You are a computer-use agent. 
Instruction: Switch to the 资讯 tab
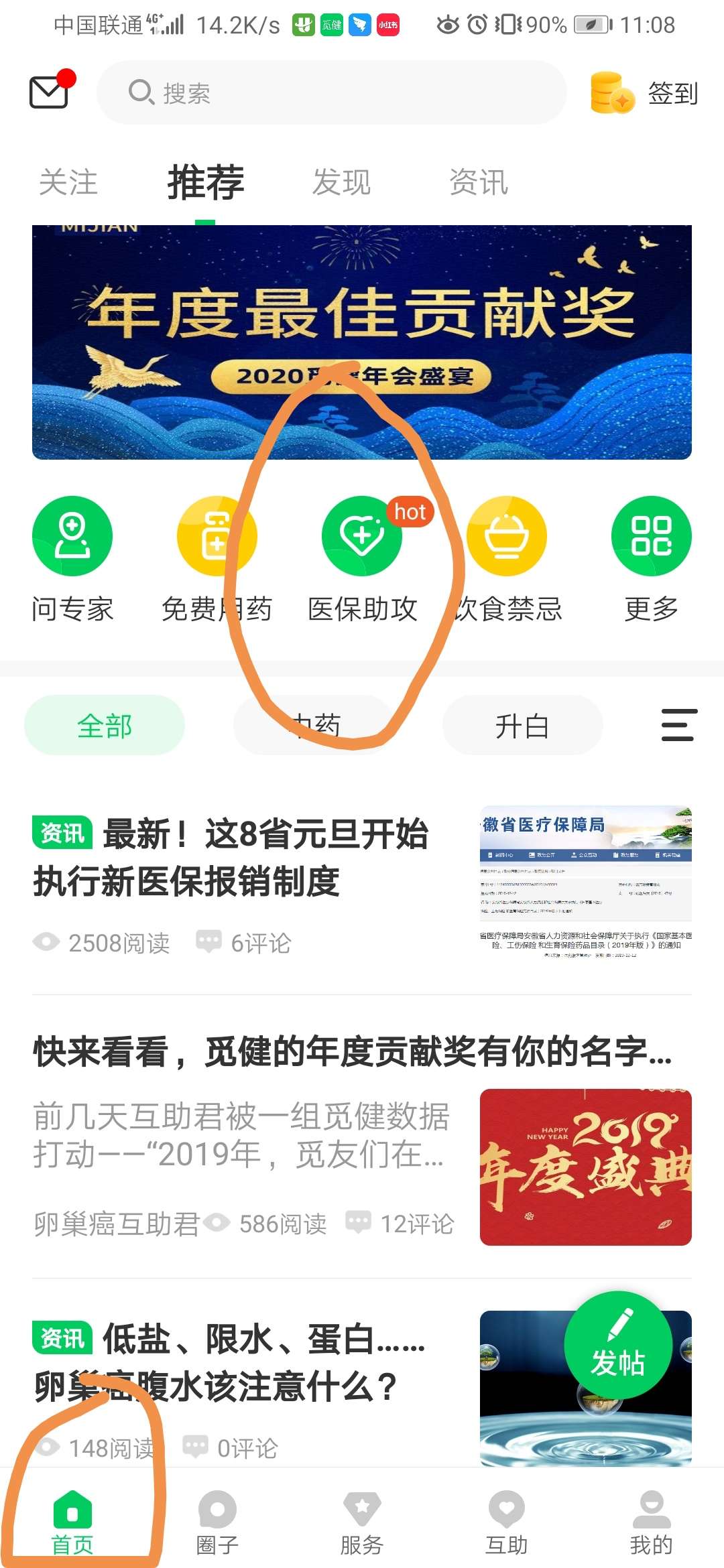tap(479, 182)
